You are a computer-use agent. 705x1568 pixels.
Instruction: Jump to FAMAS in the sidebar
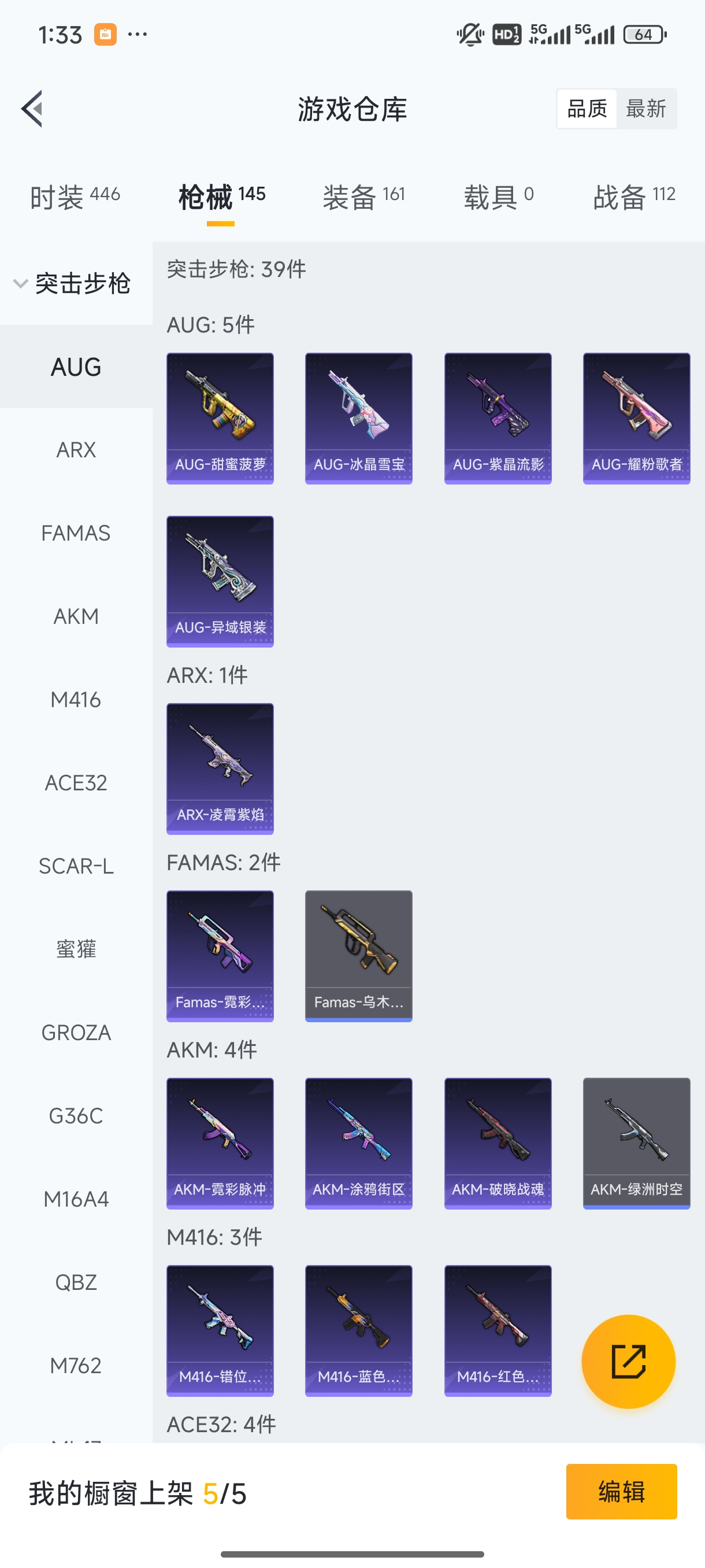(x=76, y=533)
